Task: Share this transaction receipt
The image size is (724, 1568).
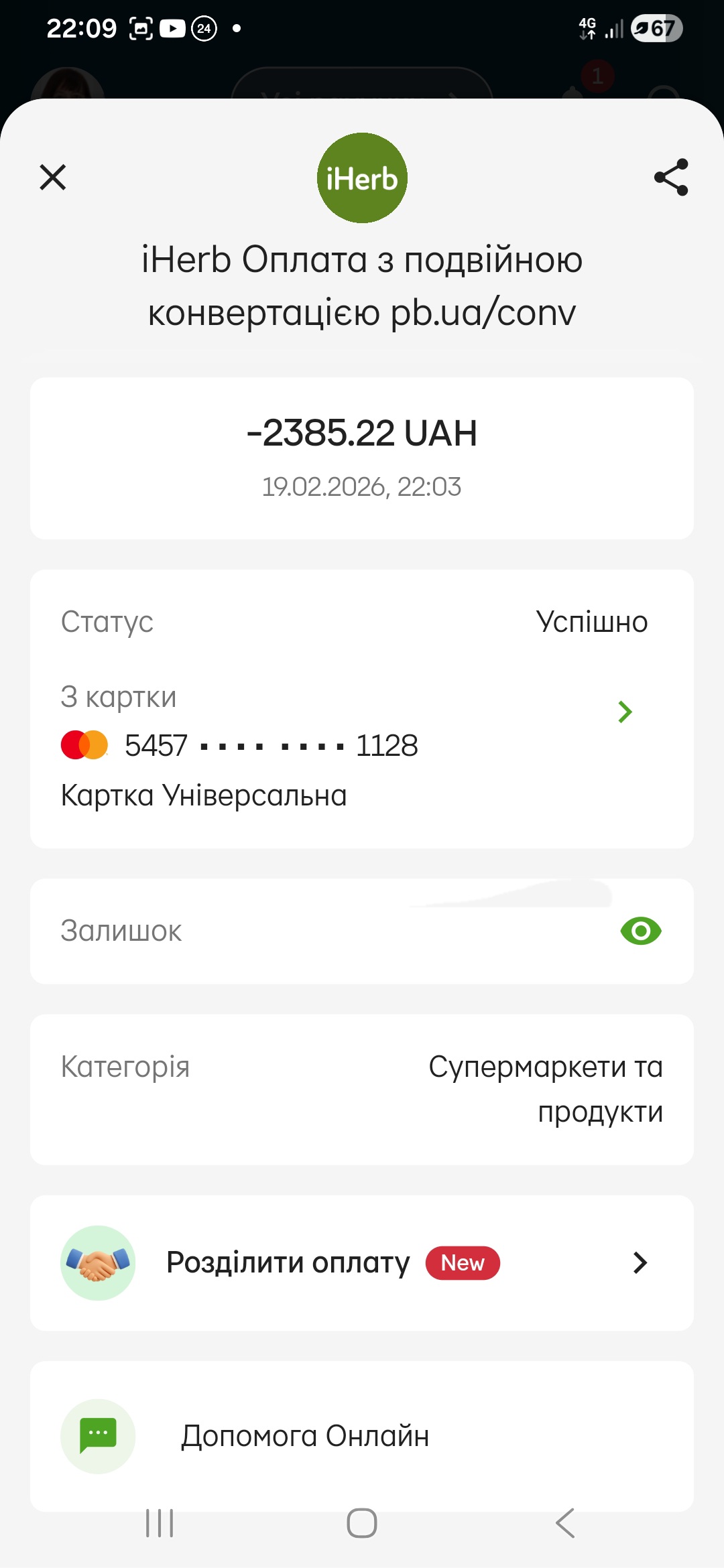Action: click(671, 178)
